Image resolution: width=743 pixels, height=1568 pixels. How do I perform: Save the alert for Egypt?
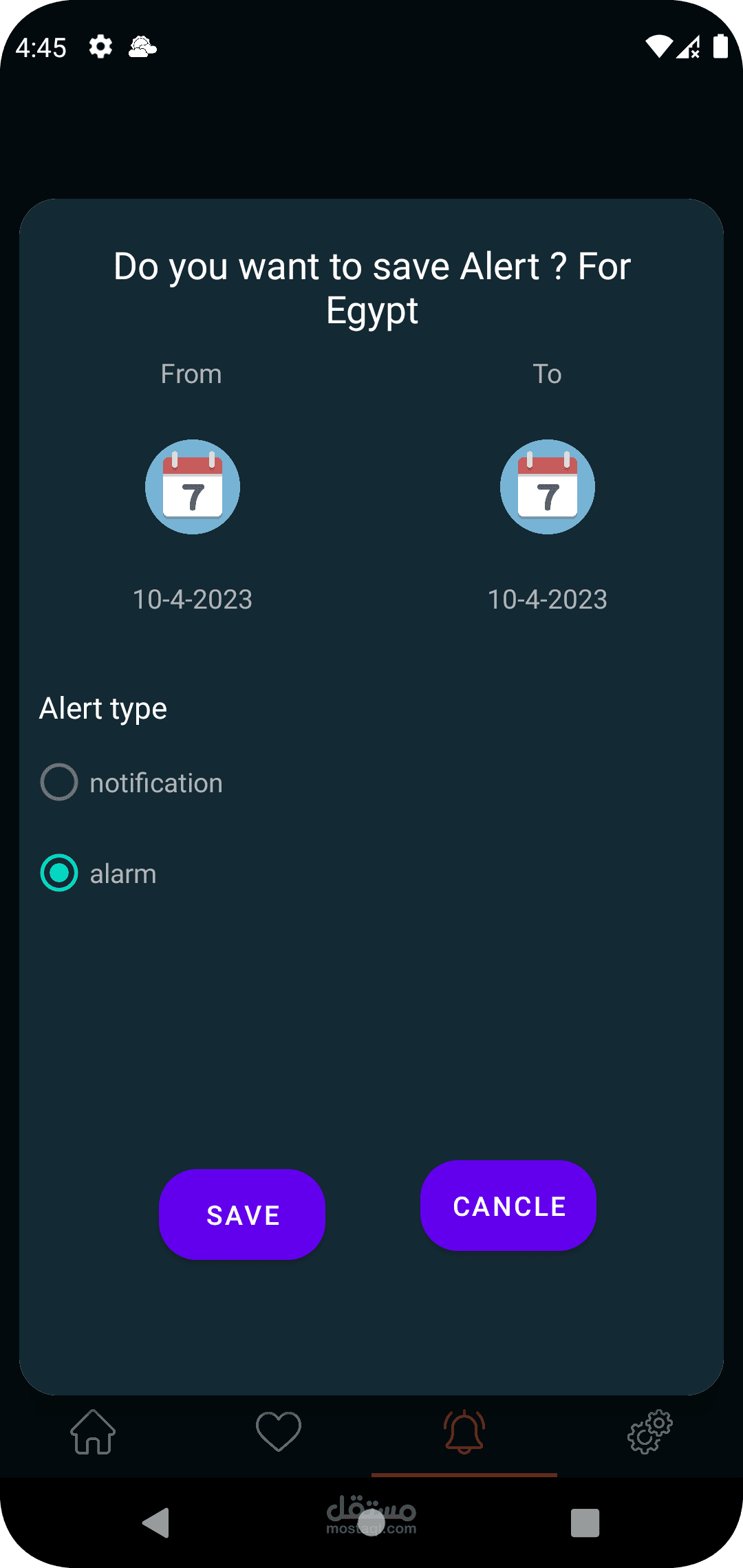point(242,1215)
